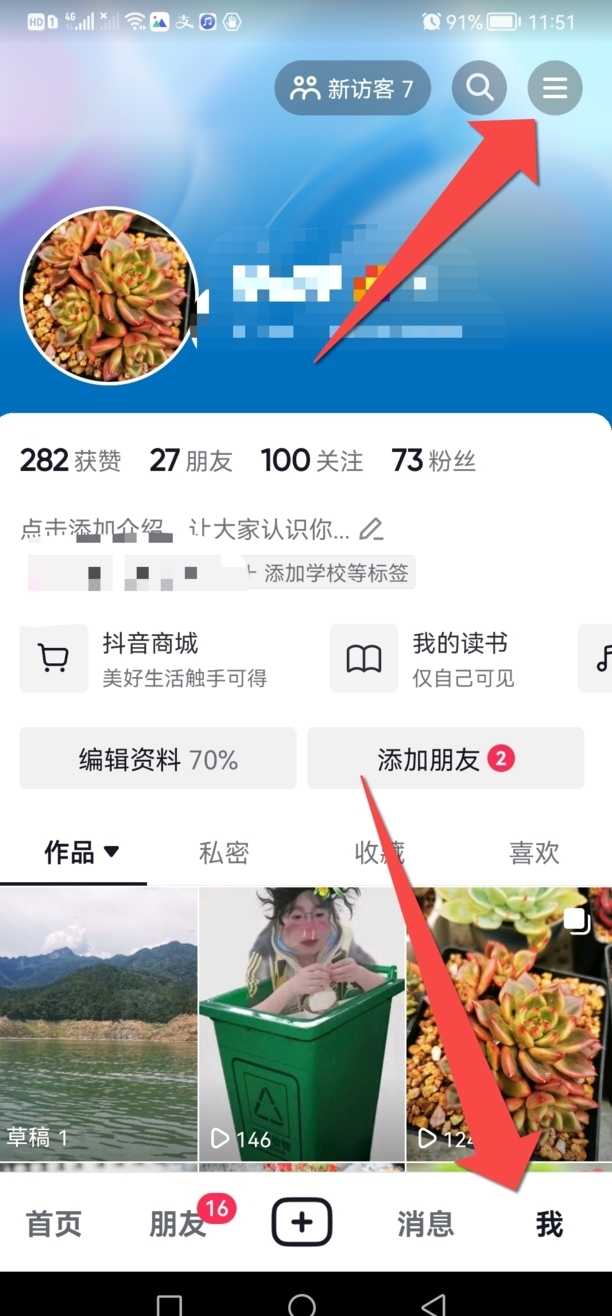
Task: Open the 草稿 1 draft thumbnail
Action: point(98,1024)
